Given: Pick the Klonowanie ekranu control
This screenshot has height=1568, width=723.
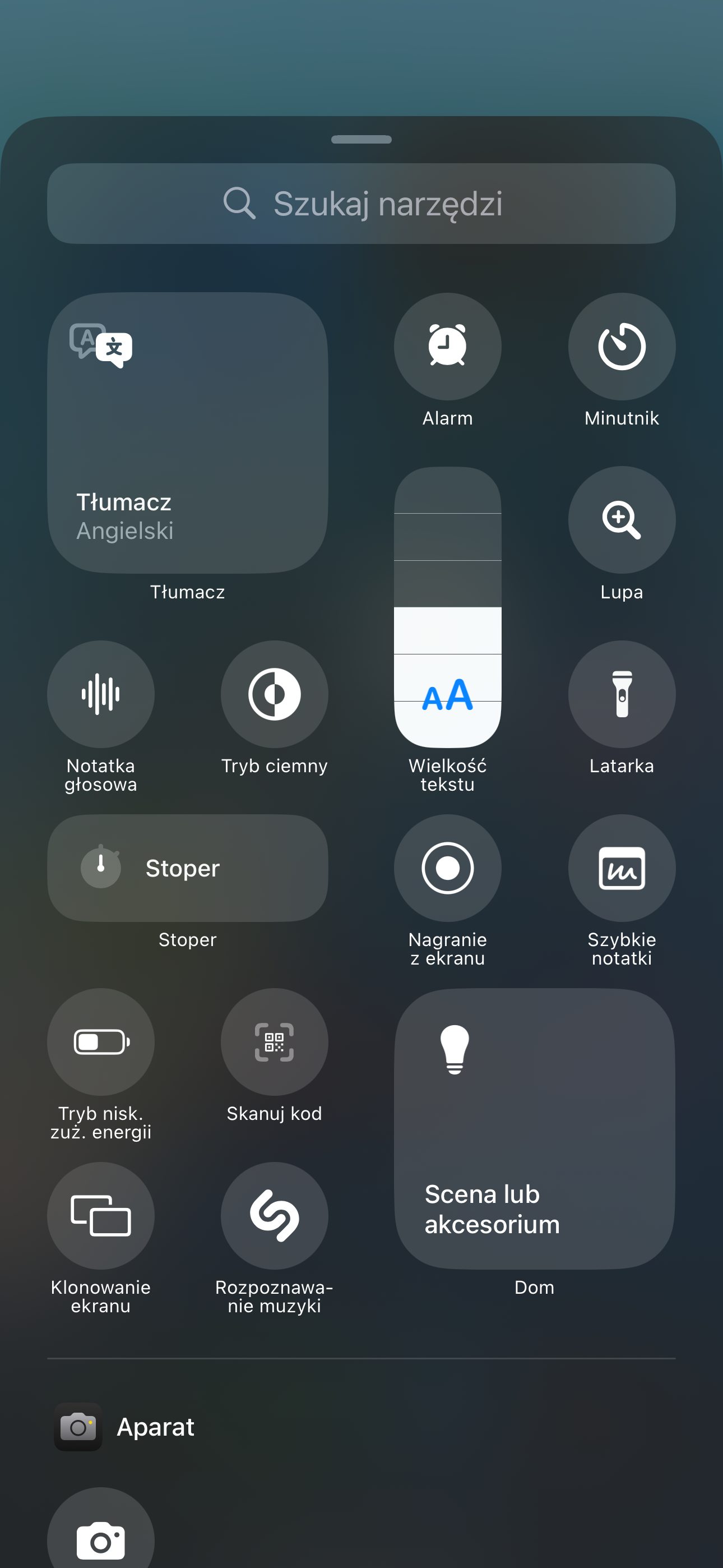Looking at the screenshot, I should click(100, 1216).
